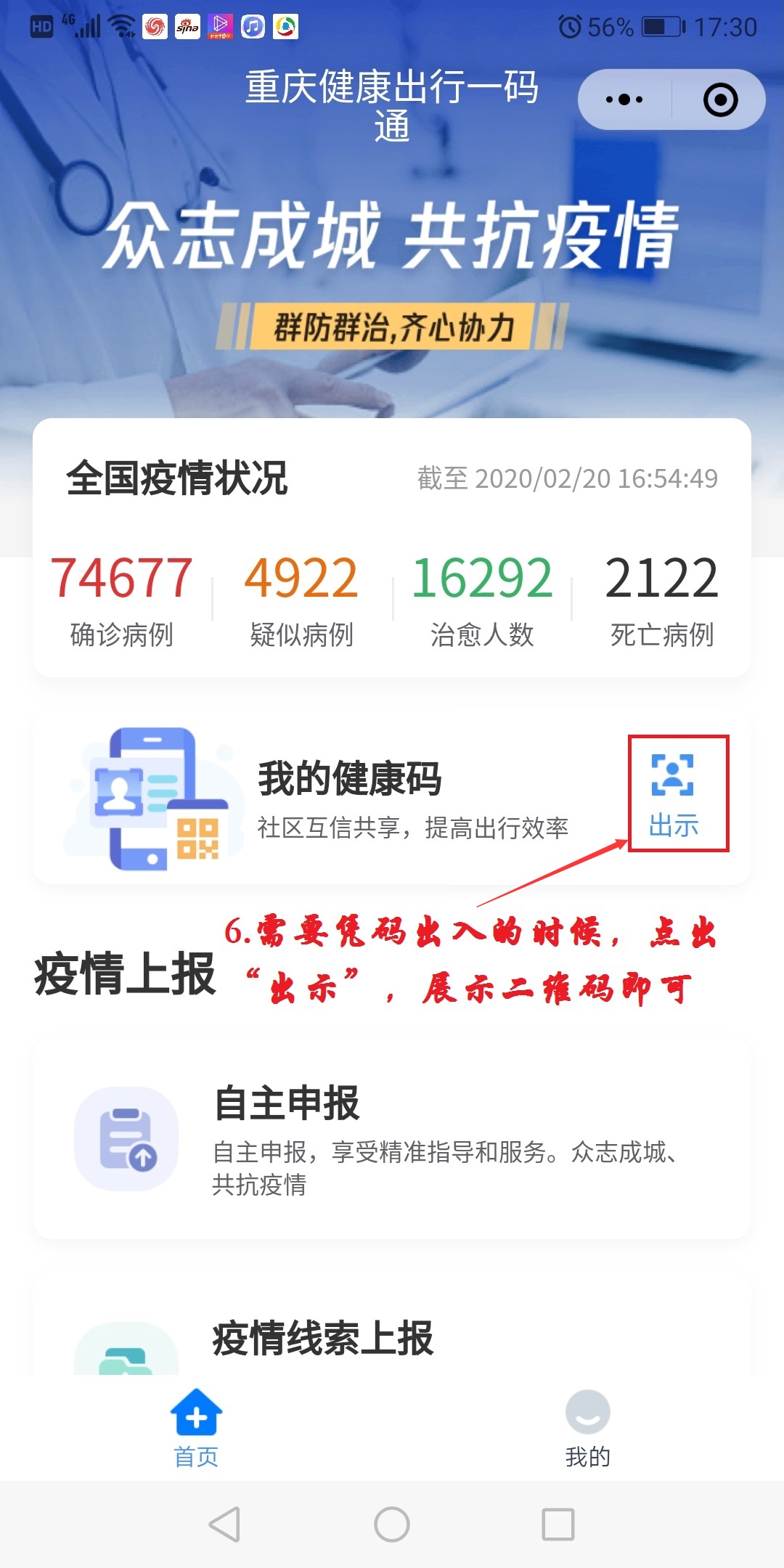Open the mini program three-dot menu
784x1568 pixels.
(624, 99)
